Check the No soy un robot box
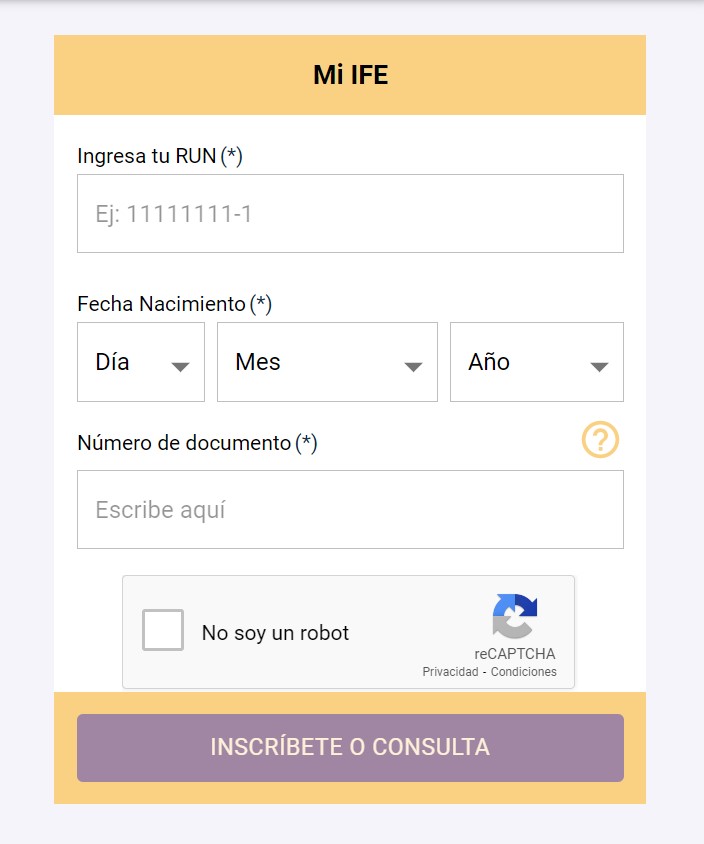This screenshot has width=704, height=844. 163,631
